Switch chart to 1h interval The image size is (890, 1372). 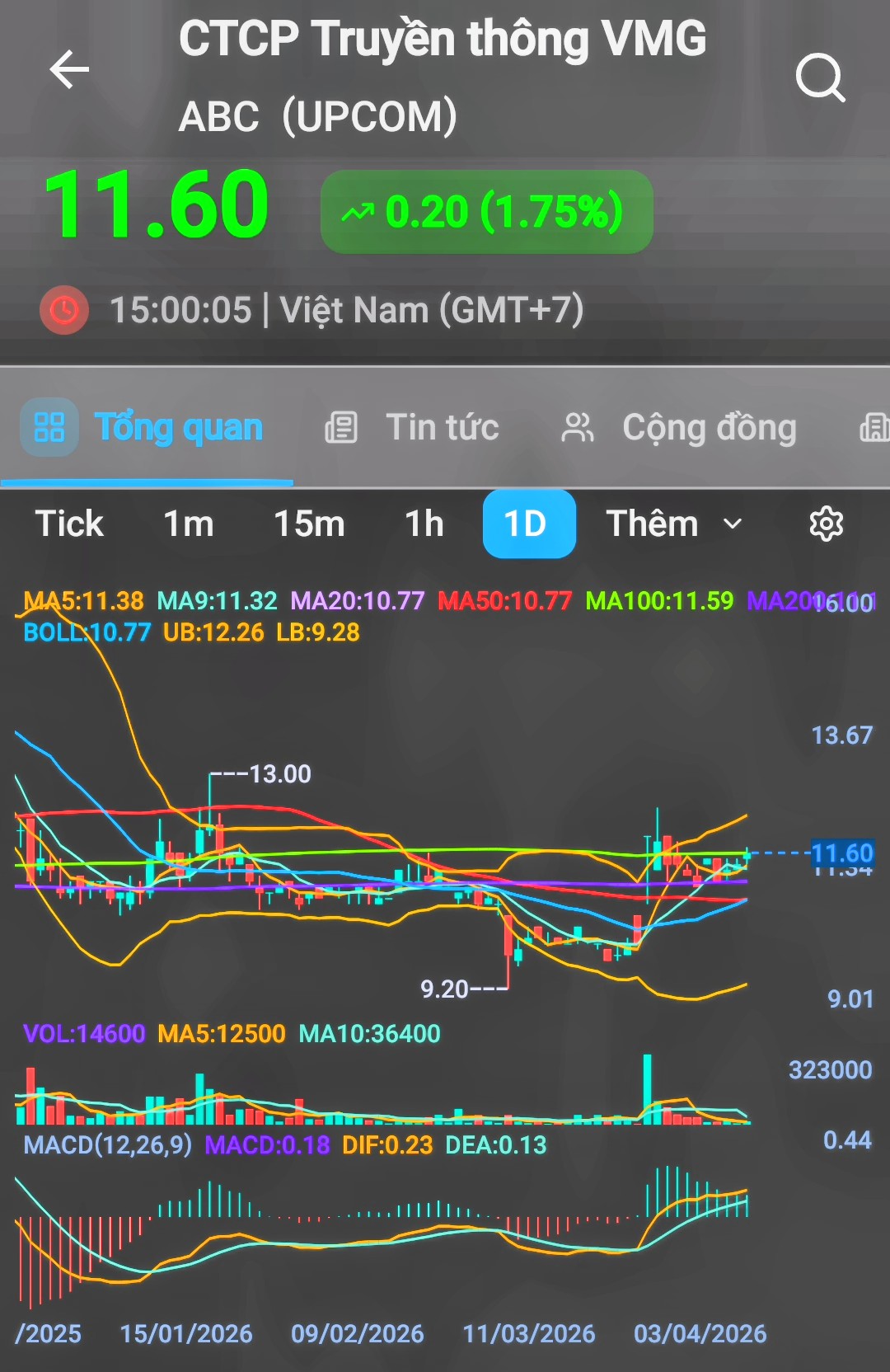coord(424,524)
